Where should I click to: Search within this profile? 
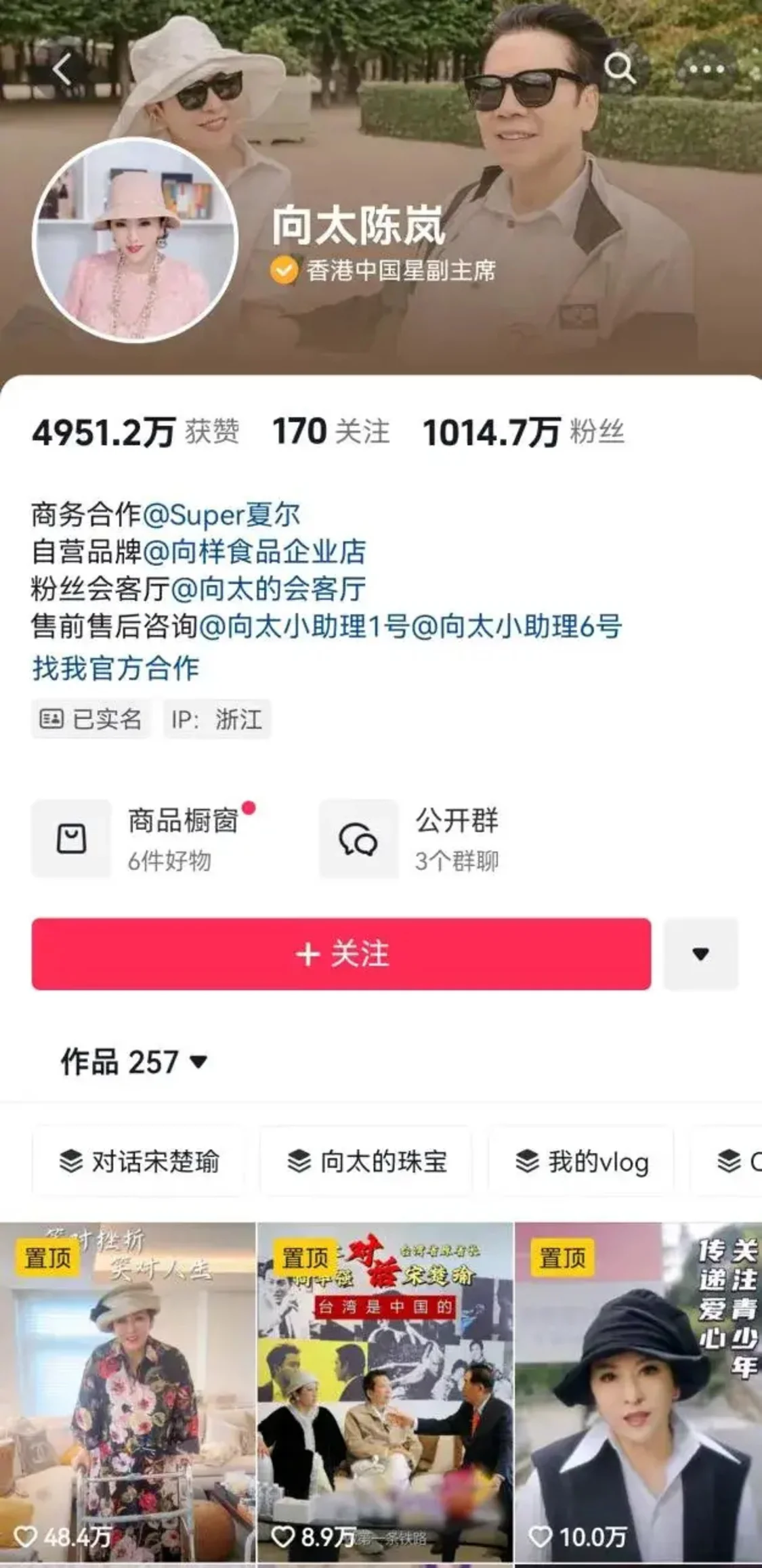(619, 68)
